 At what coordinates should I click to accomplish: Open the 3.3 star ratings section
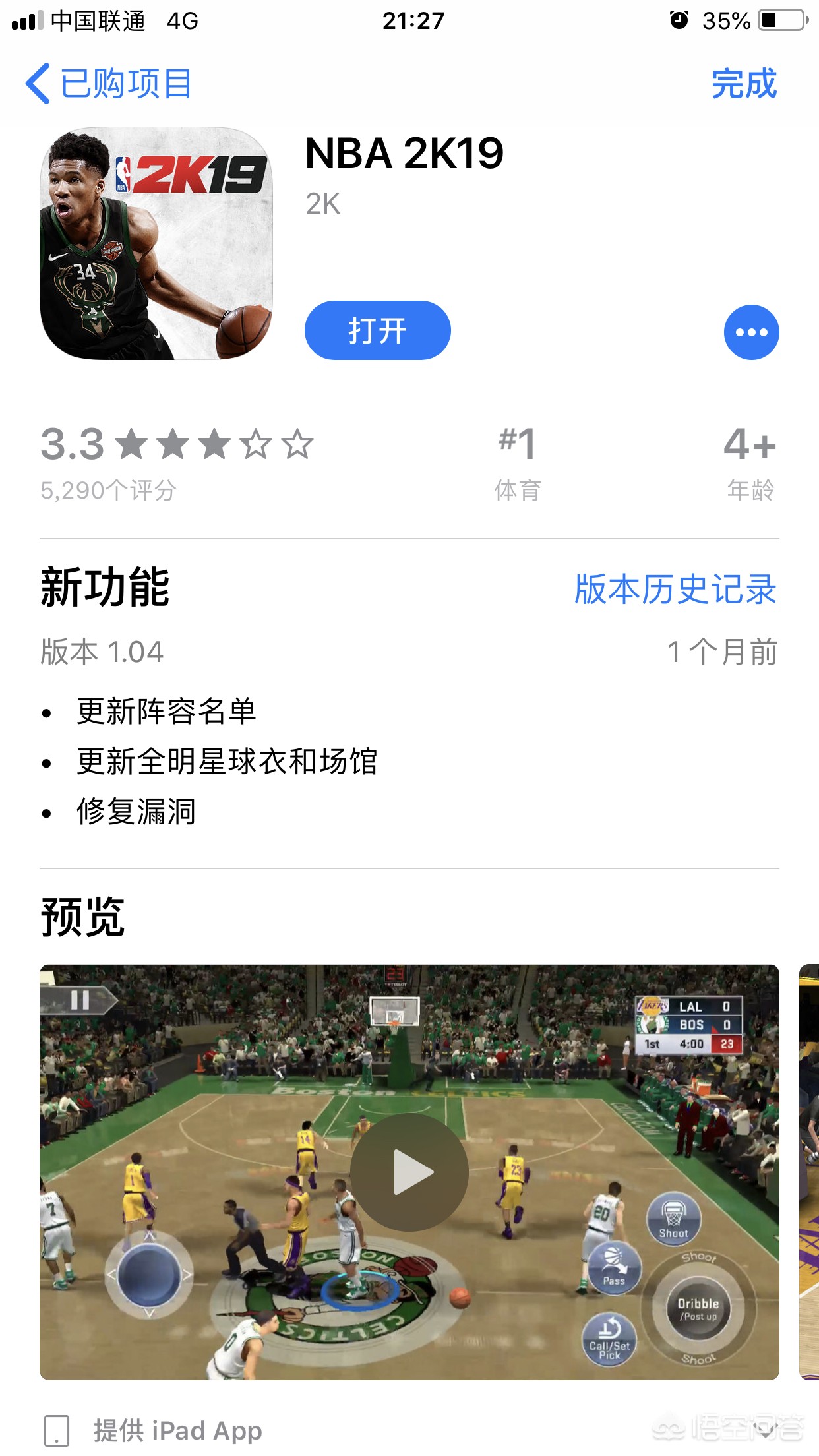pyautogui.click(x=177, y=462)
